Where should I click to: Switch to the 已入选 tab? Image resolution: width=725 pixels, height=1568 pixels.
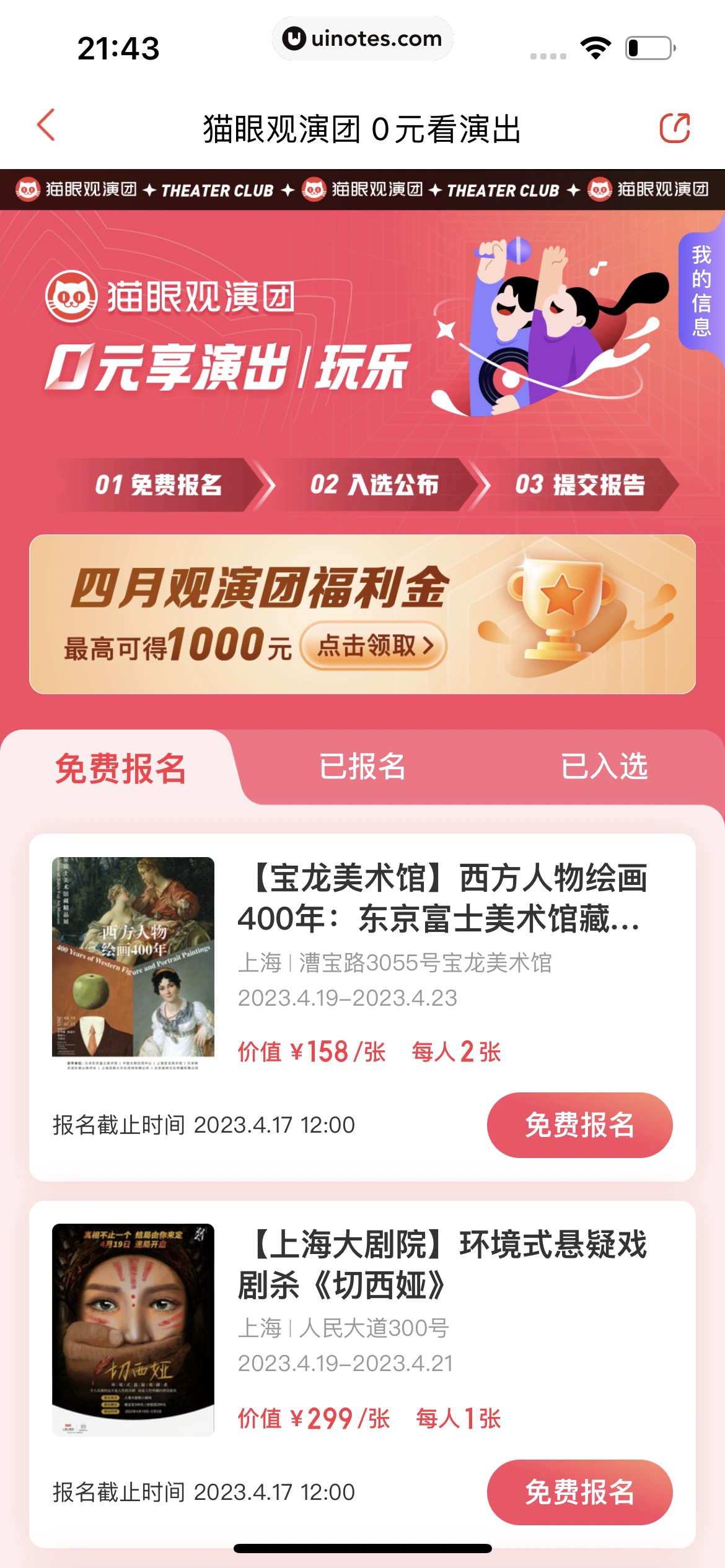[604, 767]
